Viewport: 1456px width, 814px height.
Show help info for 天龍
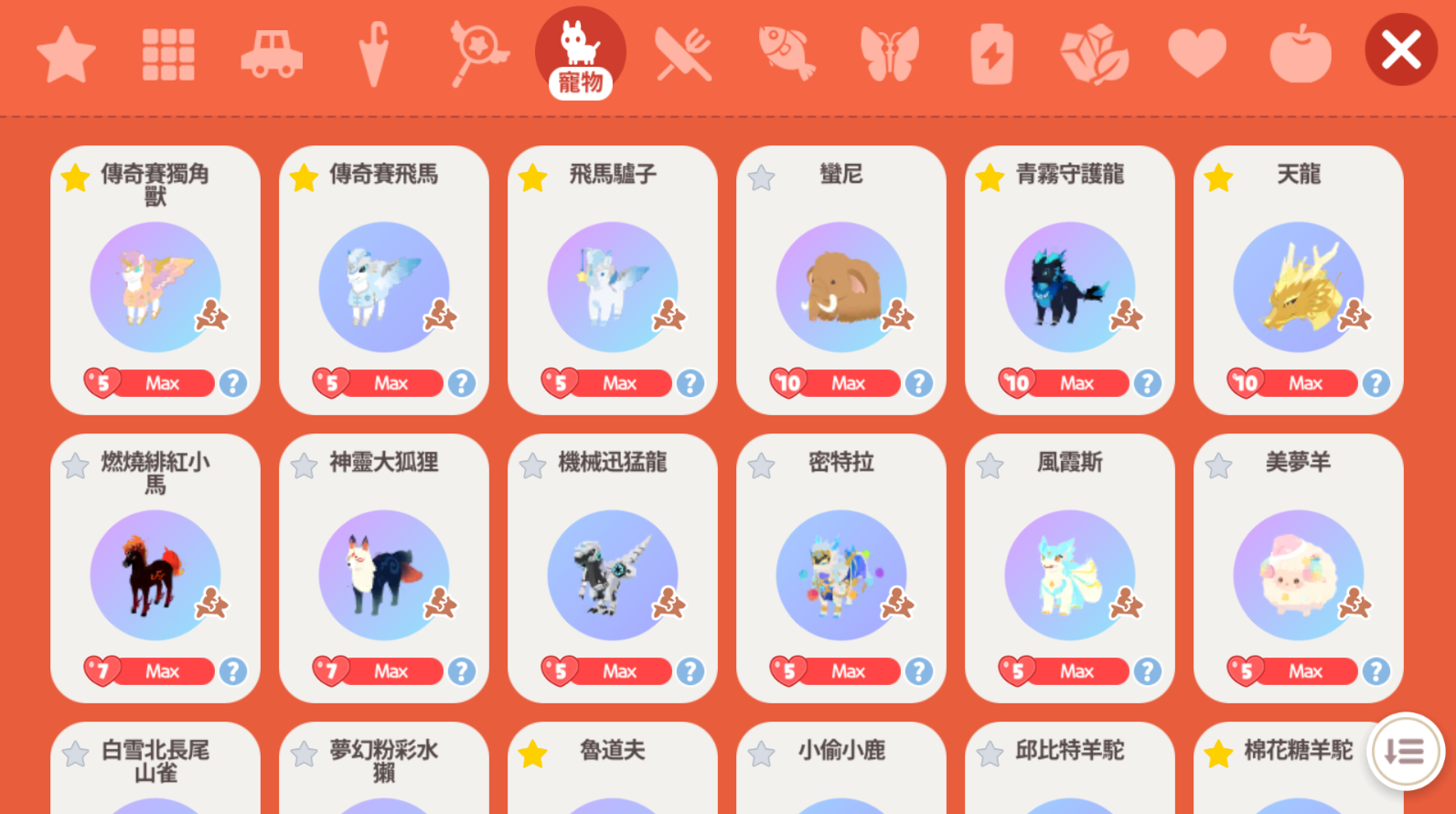pyautogui.click(x=1376, y=383)
